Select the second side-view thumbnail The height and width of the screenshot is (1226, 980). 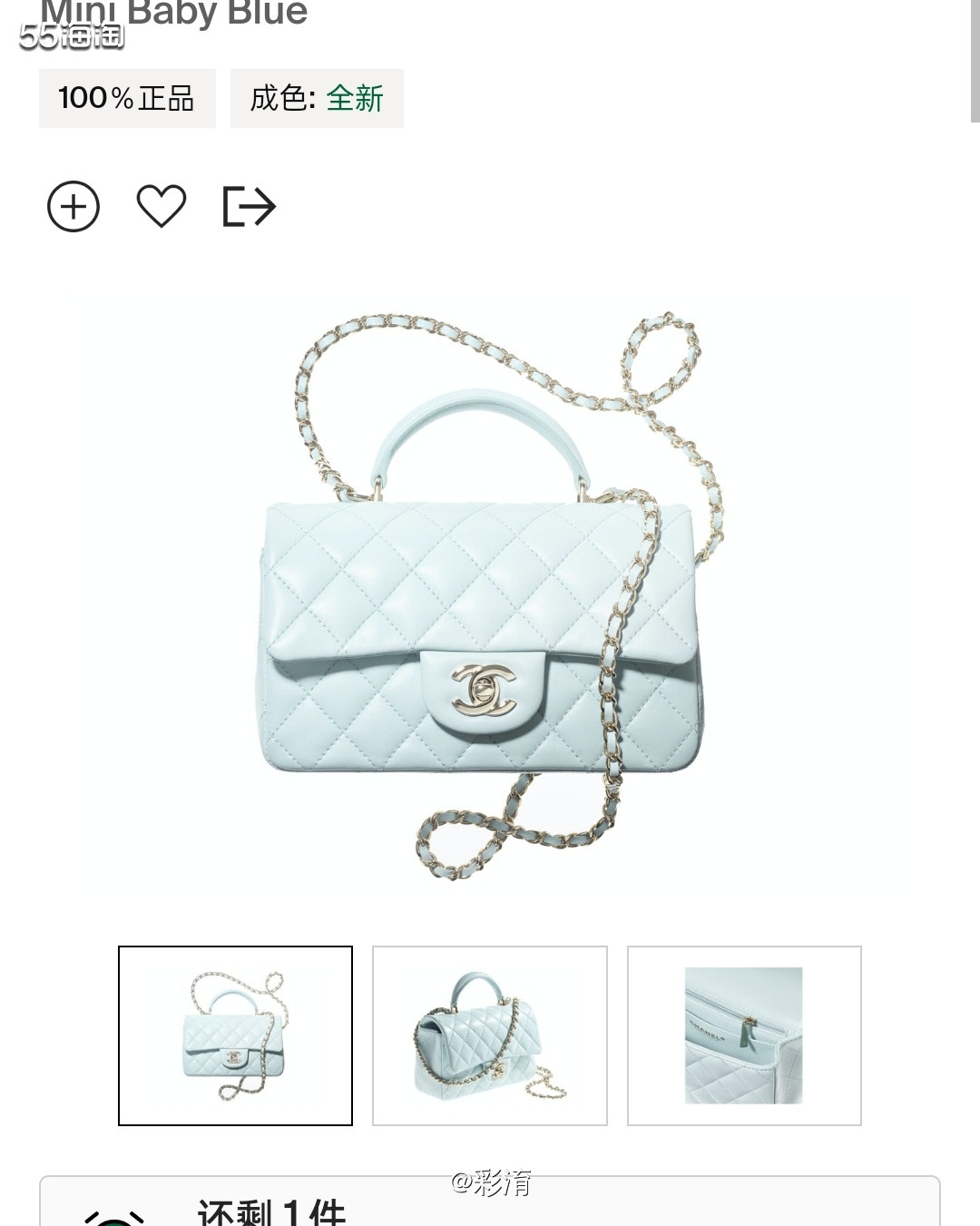tap(490, 1035)
